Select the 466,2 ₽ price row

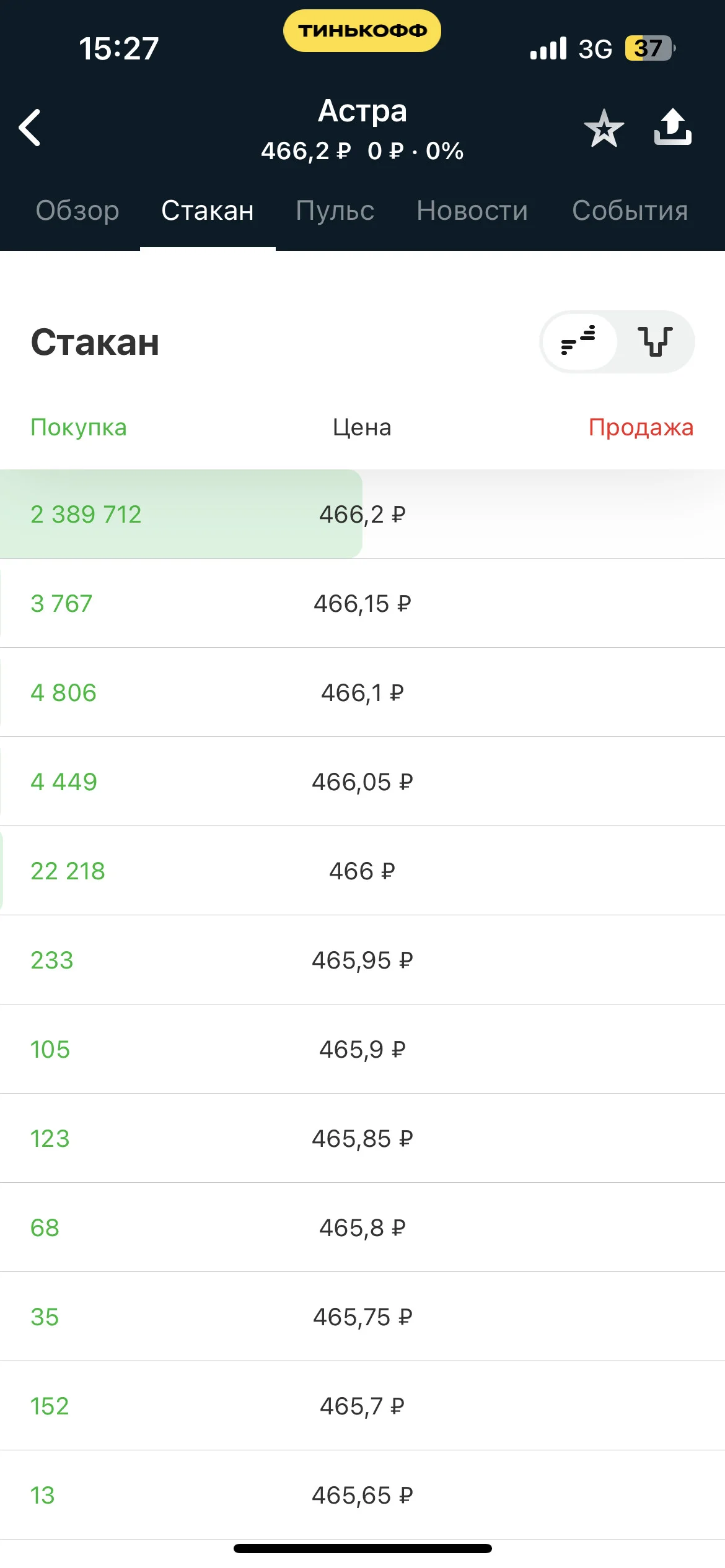[x=362, y=514]
